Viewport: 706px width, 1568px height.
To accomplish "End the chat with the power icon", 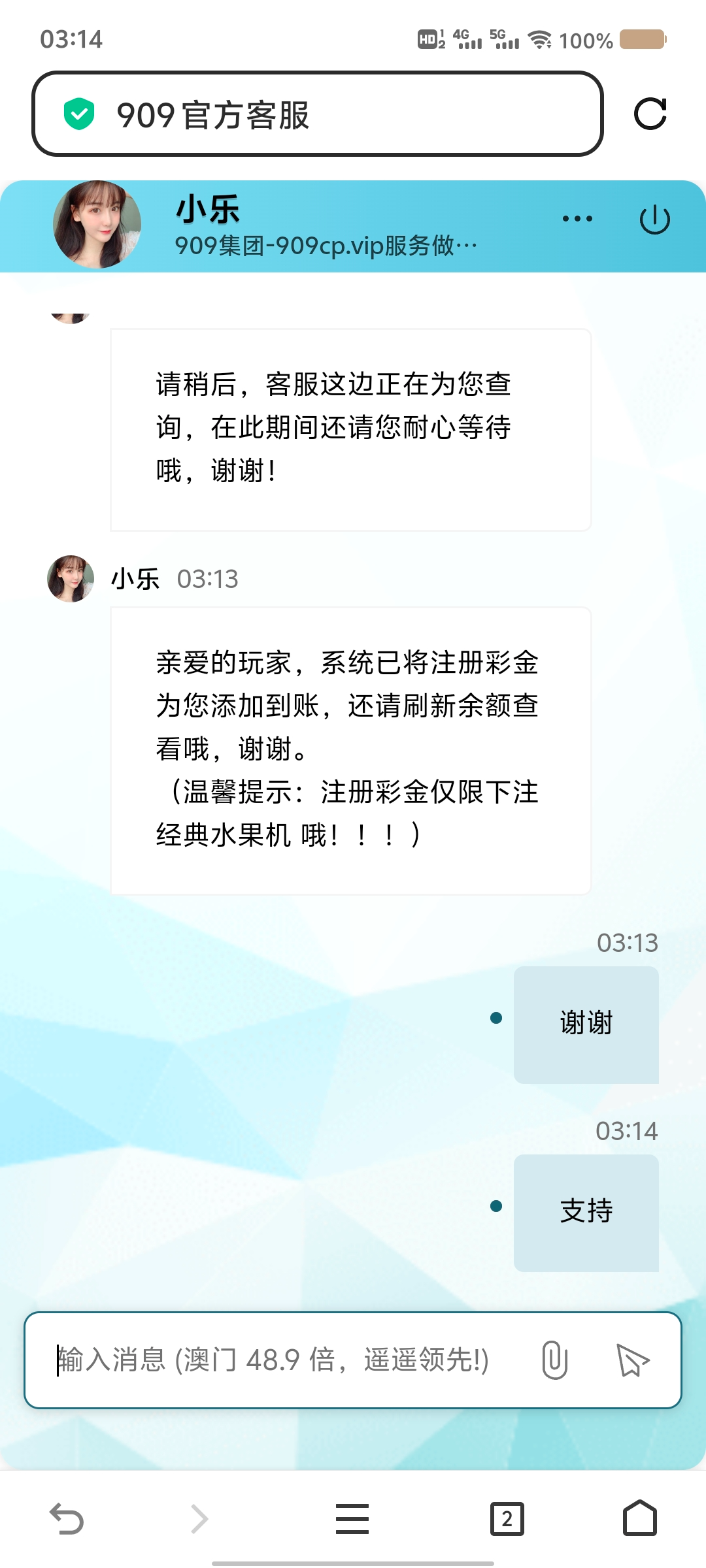I will pos(654,220).
